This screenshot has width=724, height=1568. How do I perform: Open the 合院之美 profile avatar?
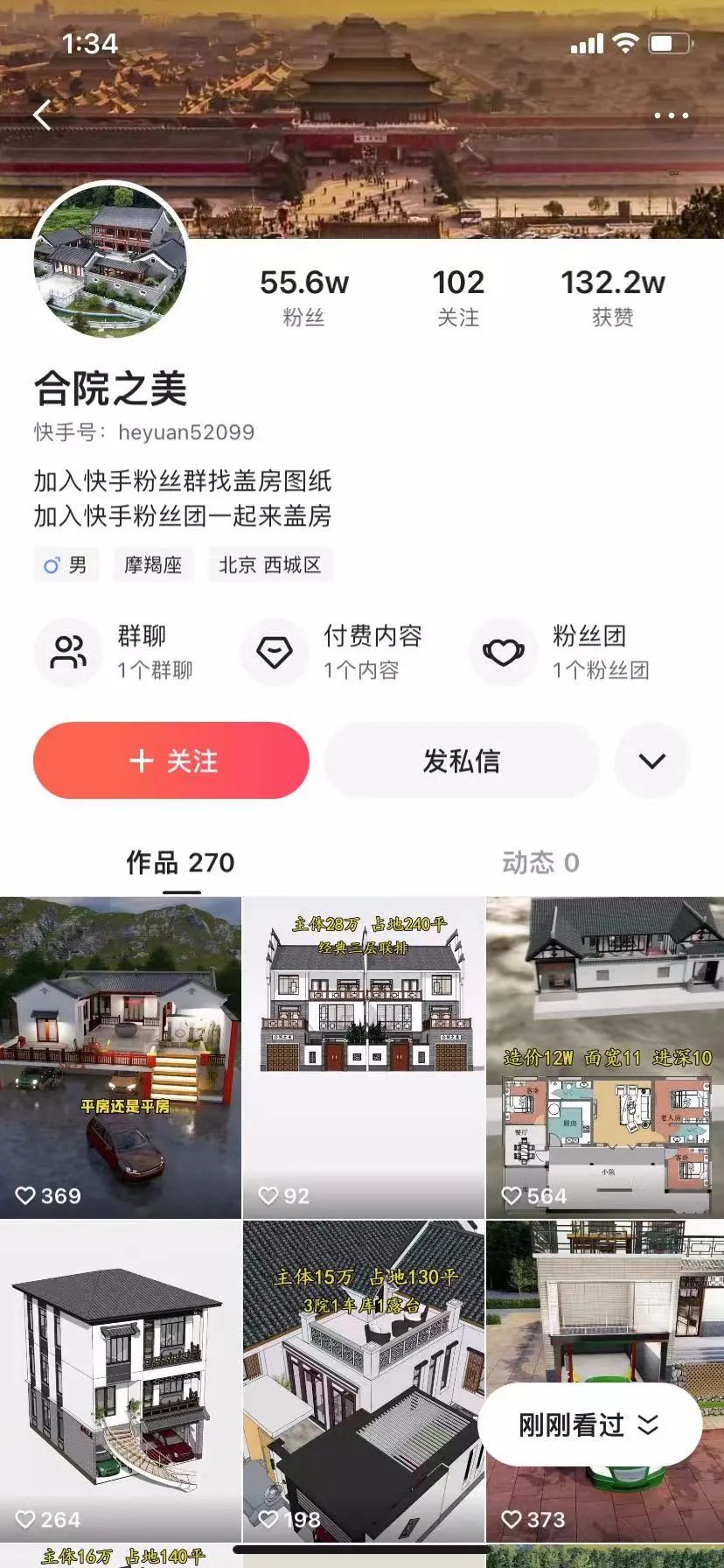(110, 259)
